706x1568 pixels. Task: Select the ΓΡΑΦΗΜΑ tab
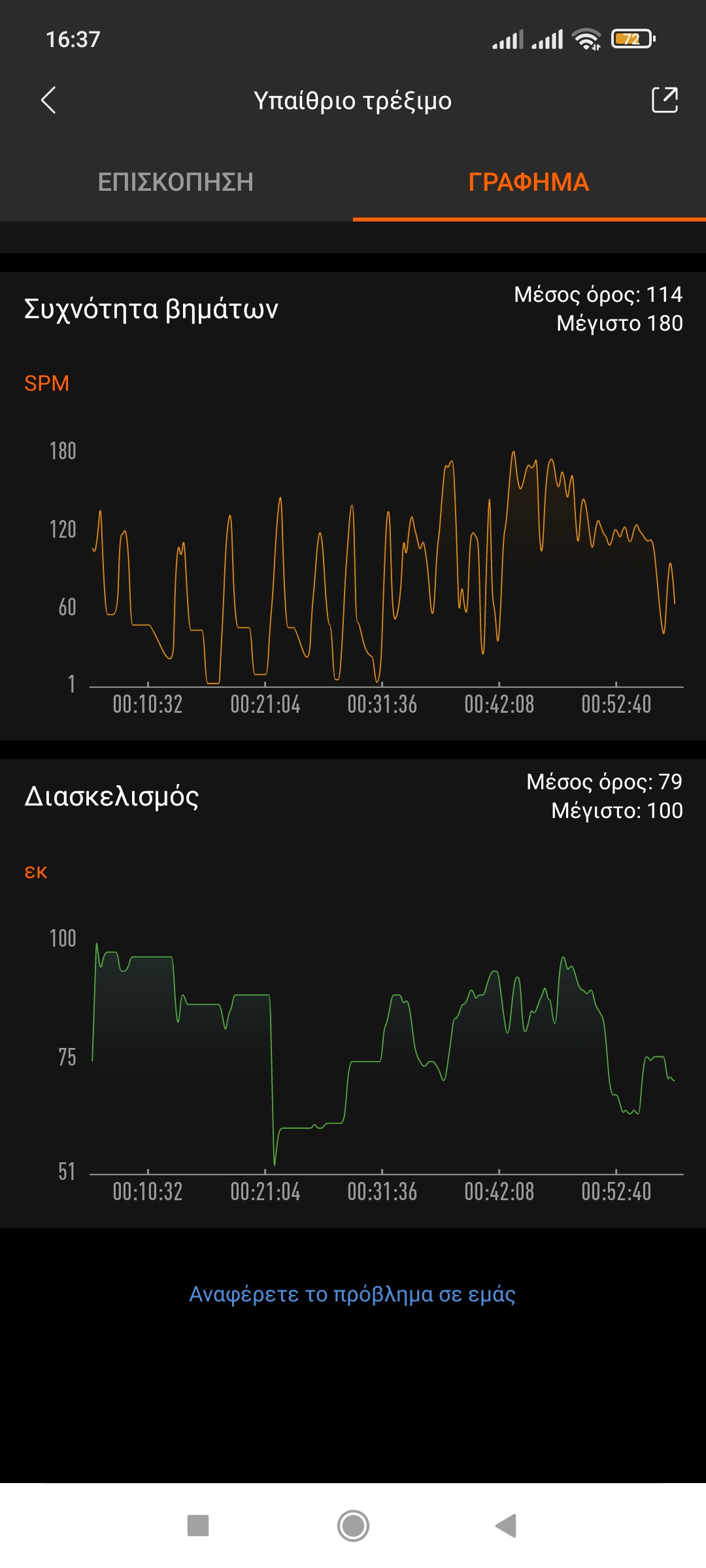coord(529,182)
